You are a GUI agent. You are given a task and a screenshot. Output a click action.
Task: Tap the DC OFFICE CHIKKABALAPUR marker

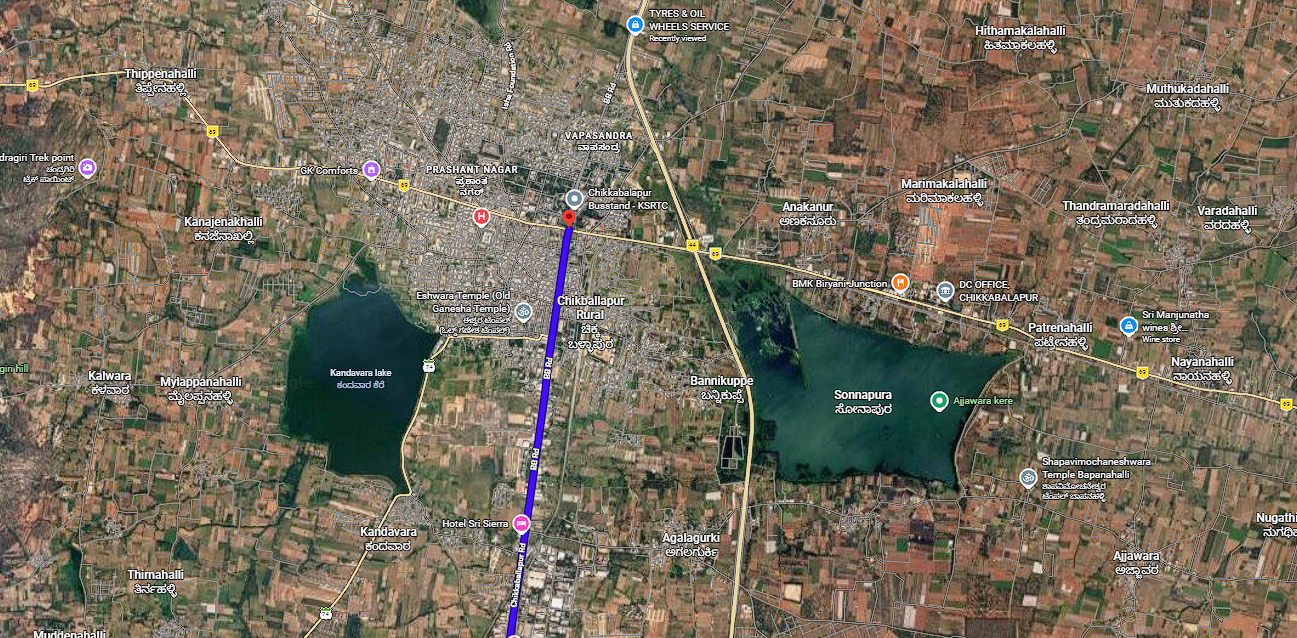[945, 291]
